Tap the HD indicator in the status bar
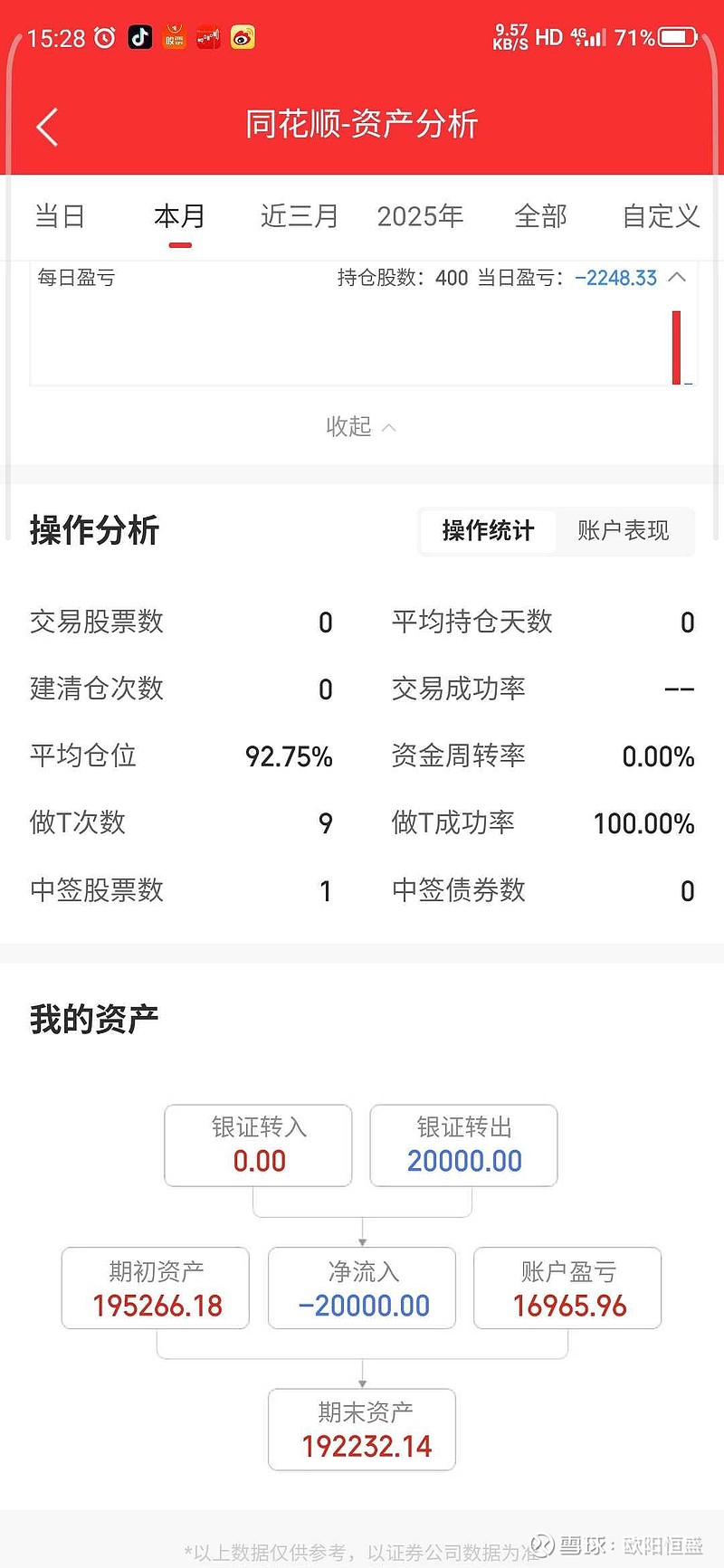This screenshot has height=1568, width=724. 548,37
